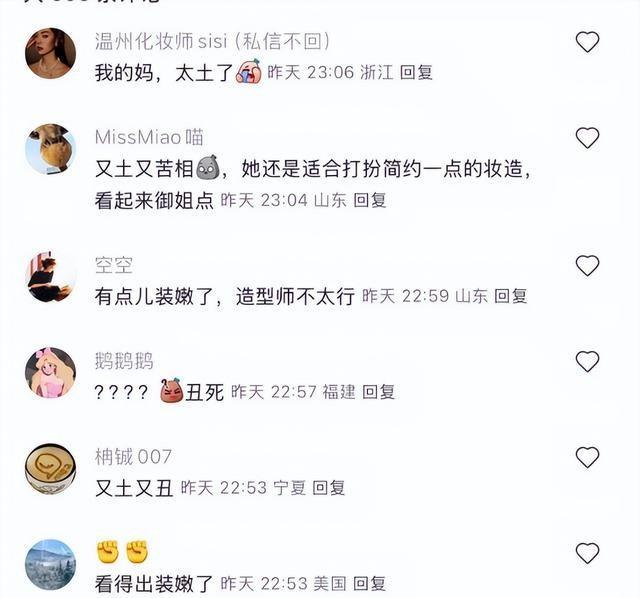Reply to 柟铖007's 又土又丑 comment
Viewport: 640px width, 598px height.
[328, 488]
